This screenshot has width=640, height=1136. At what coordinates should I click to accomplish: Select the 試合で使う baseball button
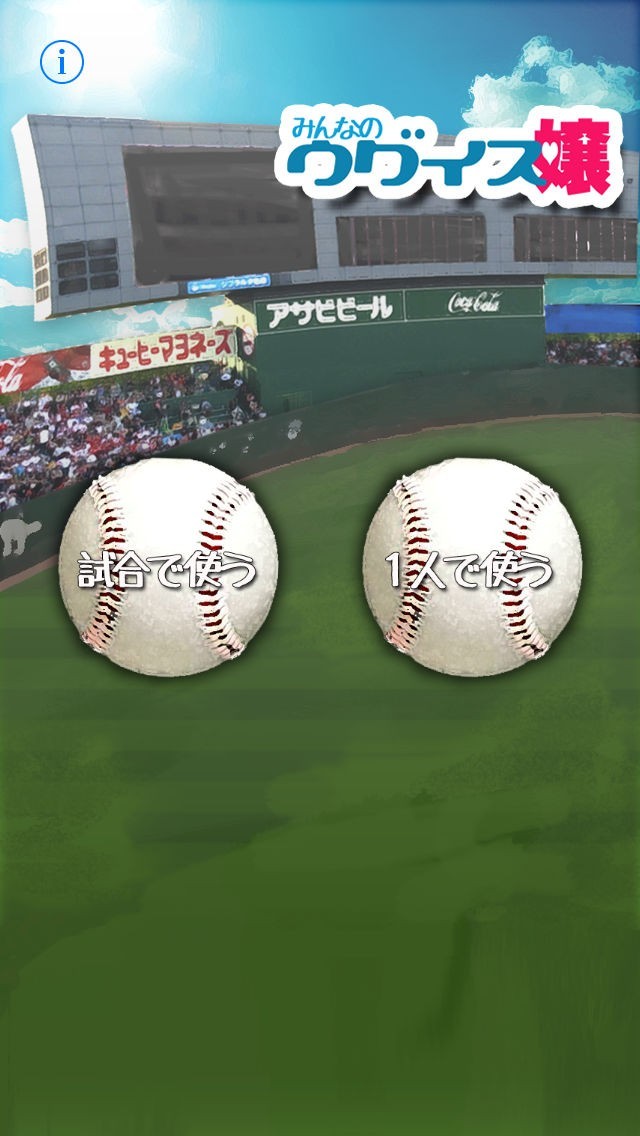point(168,567)
